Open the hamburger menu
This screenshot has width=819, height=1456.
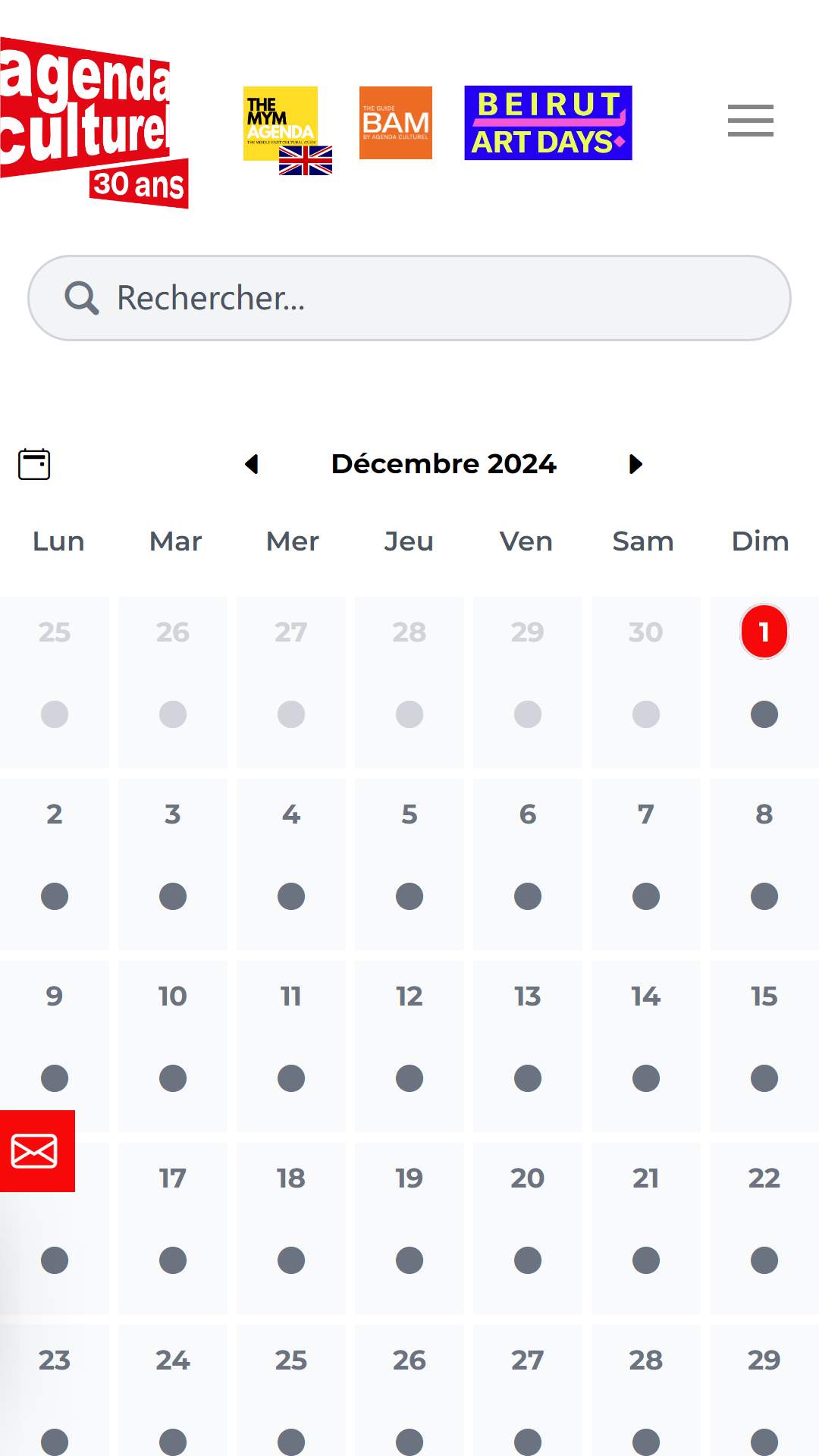click(x=750, y=121)
